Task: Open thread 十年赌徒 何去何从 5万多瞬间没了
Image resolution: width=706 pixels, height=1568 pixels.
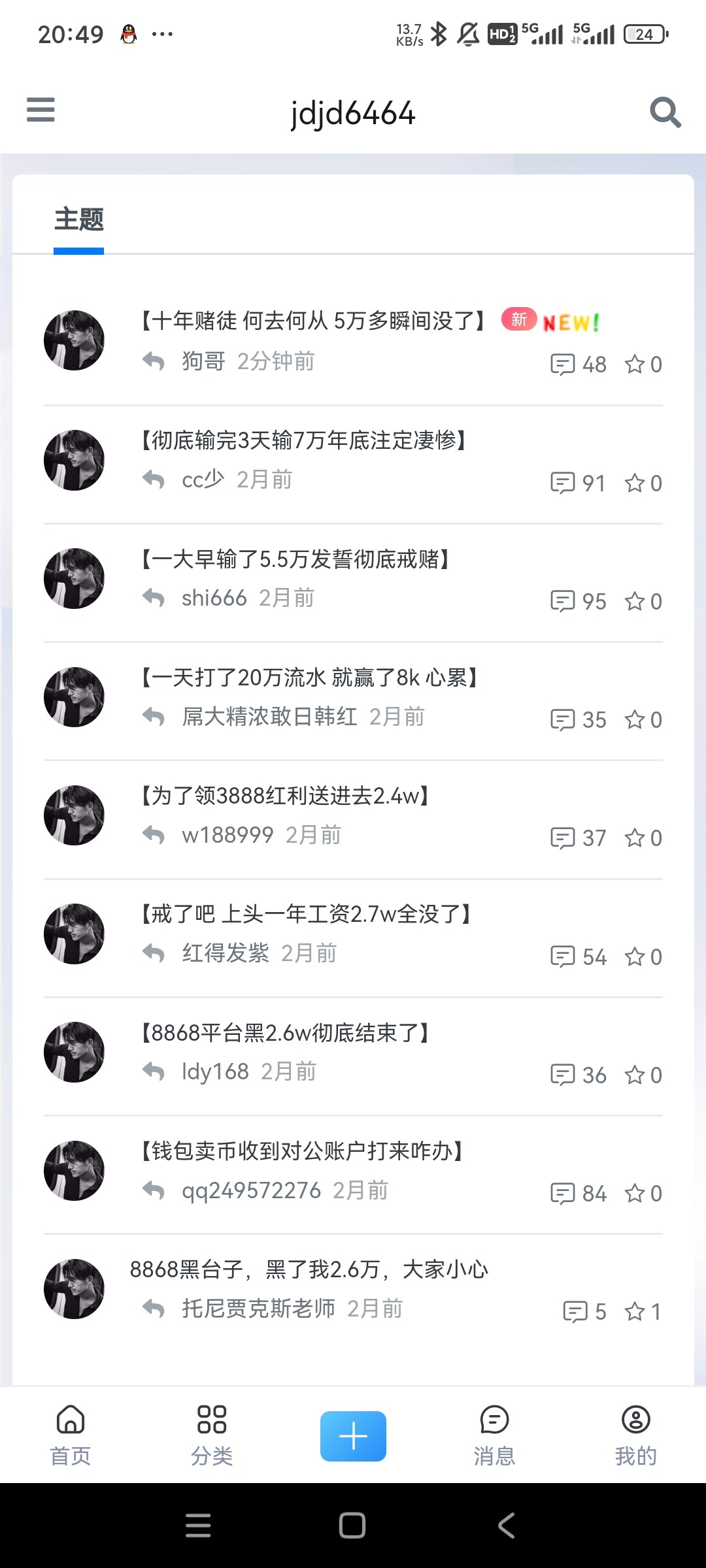Action: click(x=312, y=321)
